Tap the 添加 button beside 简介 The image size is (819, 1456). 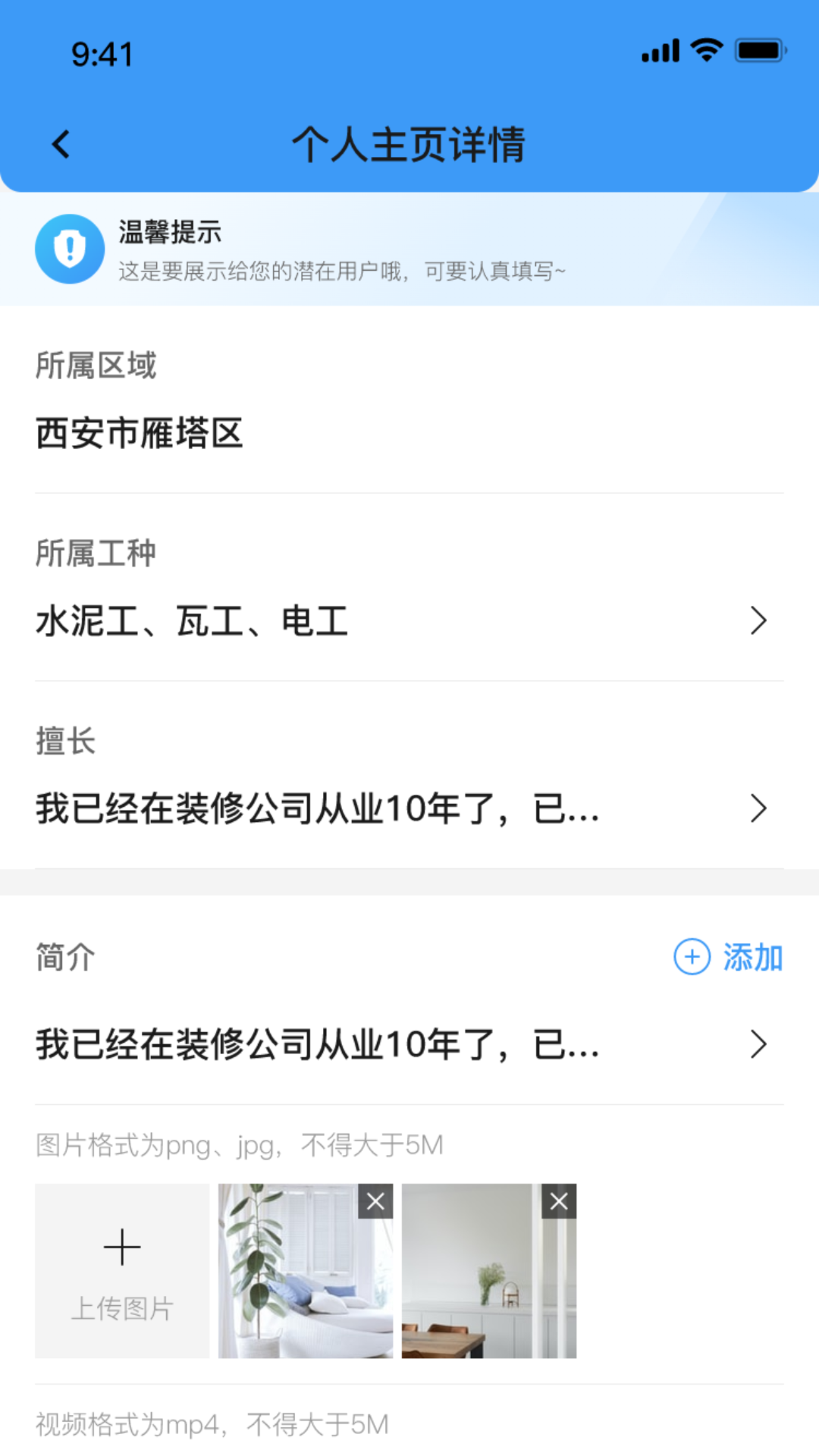tap(729, 957)
